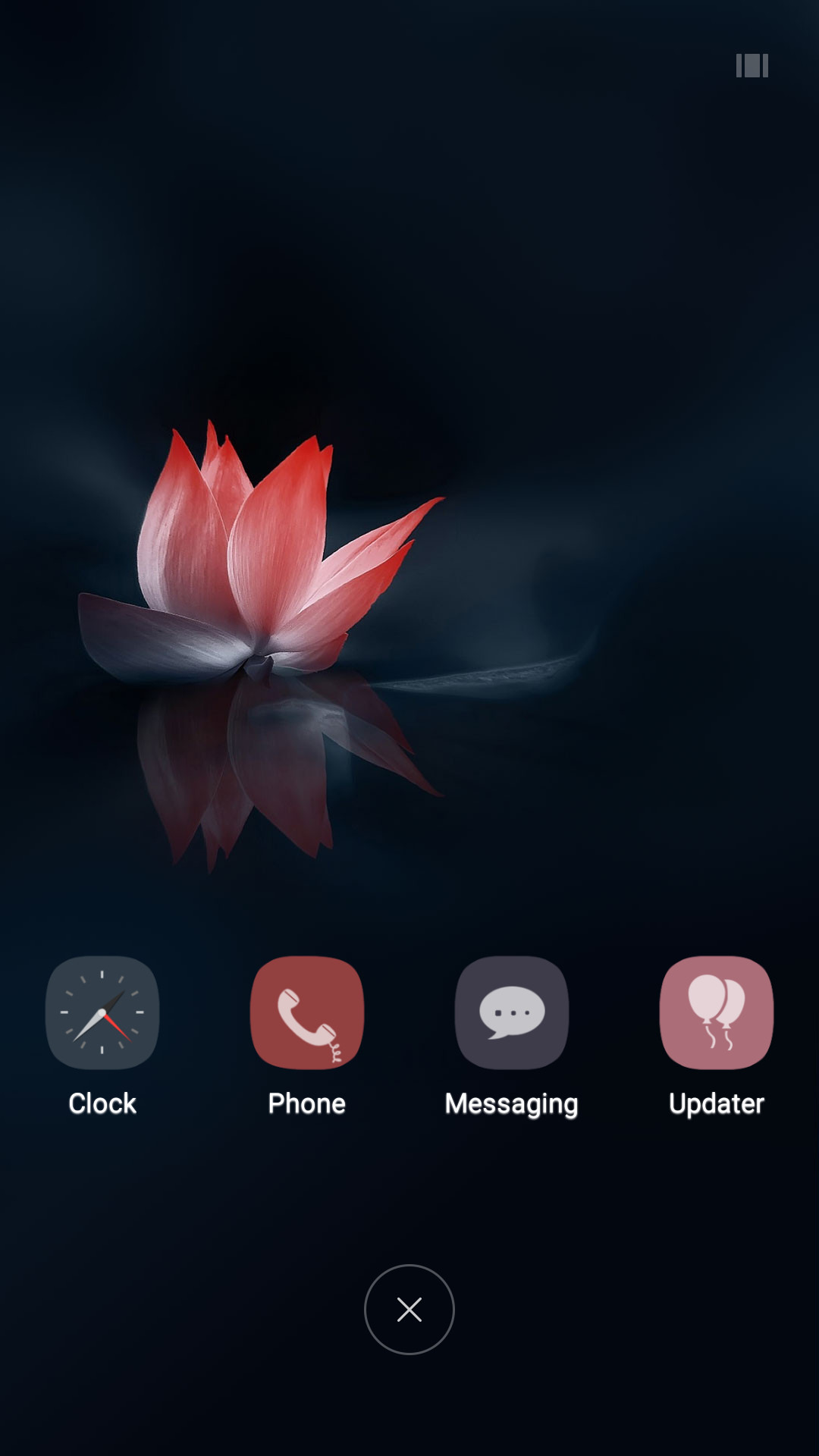Close the folder with the X button
Viewport: 819px width, 1456px height.
coord(409,1310)
